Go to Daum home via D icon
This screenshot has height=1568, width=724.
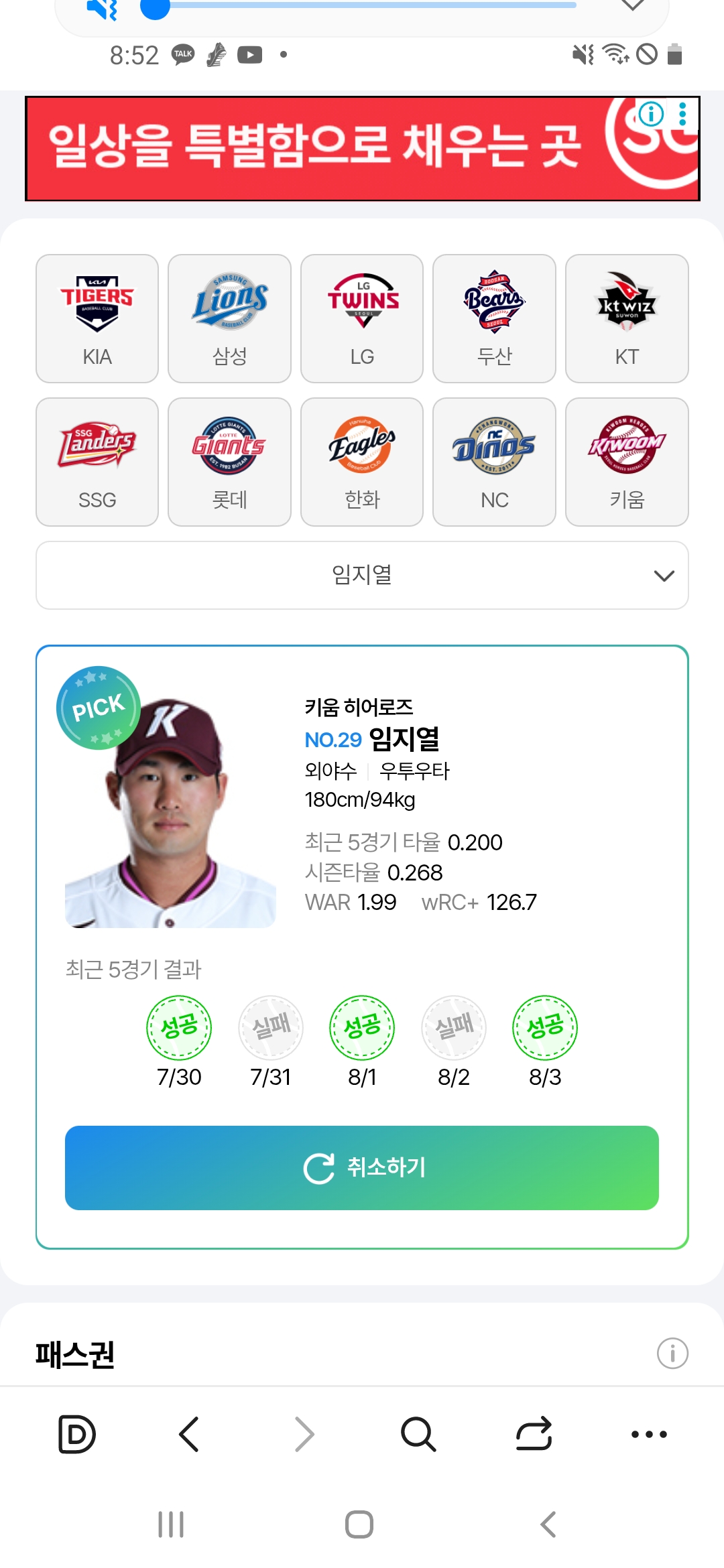pyautogui.click(x=77, y=1434)
